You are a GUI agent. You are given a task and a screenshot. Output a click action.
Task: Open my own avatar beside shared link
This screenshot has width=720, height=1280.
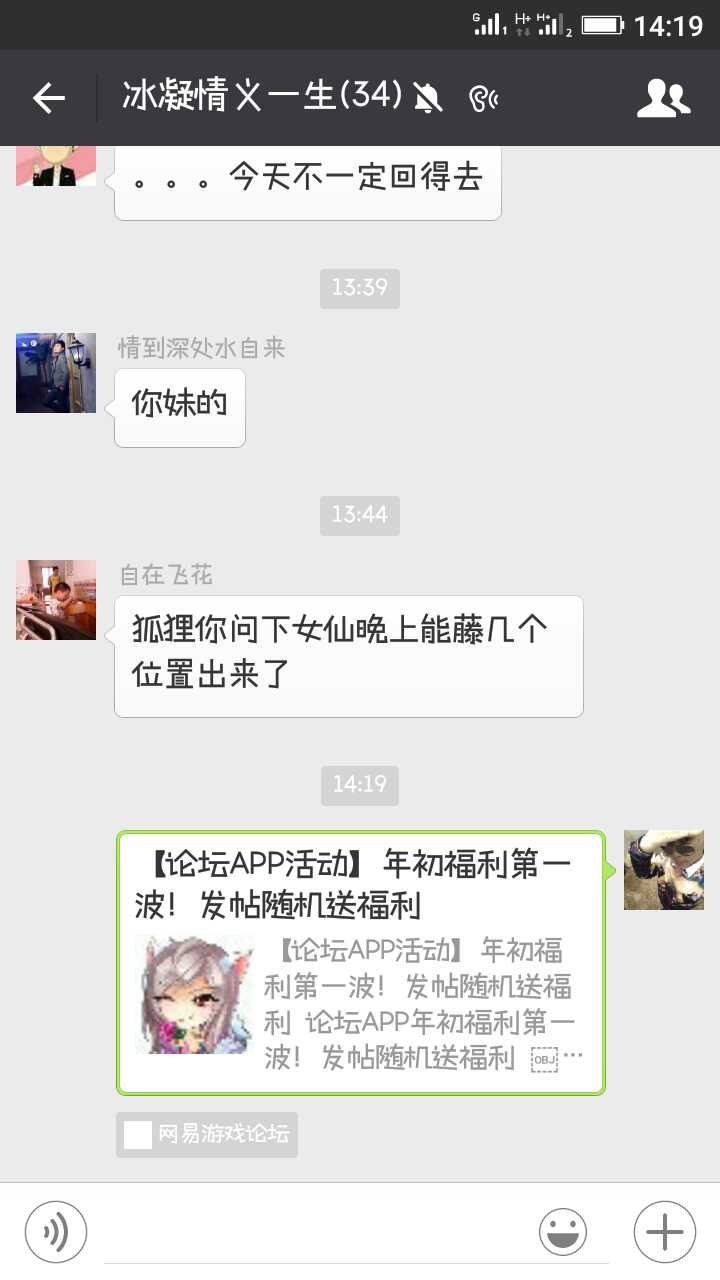pyautogui.click(x=663, y=869)
